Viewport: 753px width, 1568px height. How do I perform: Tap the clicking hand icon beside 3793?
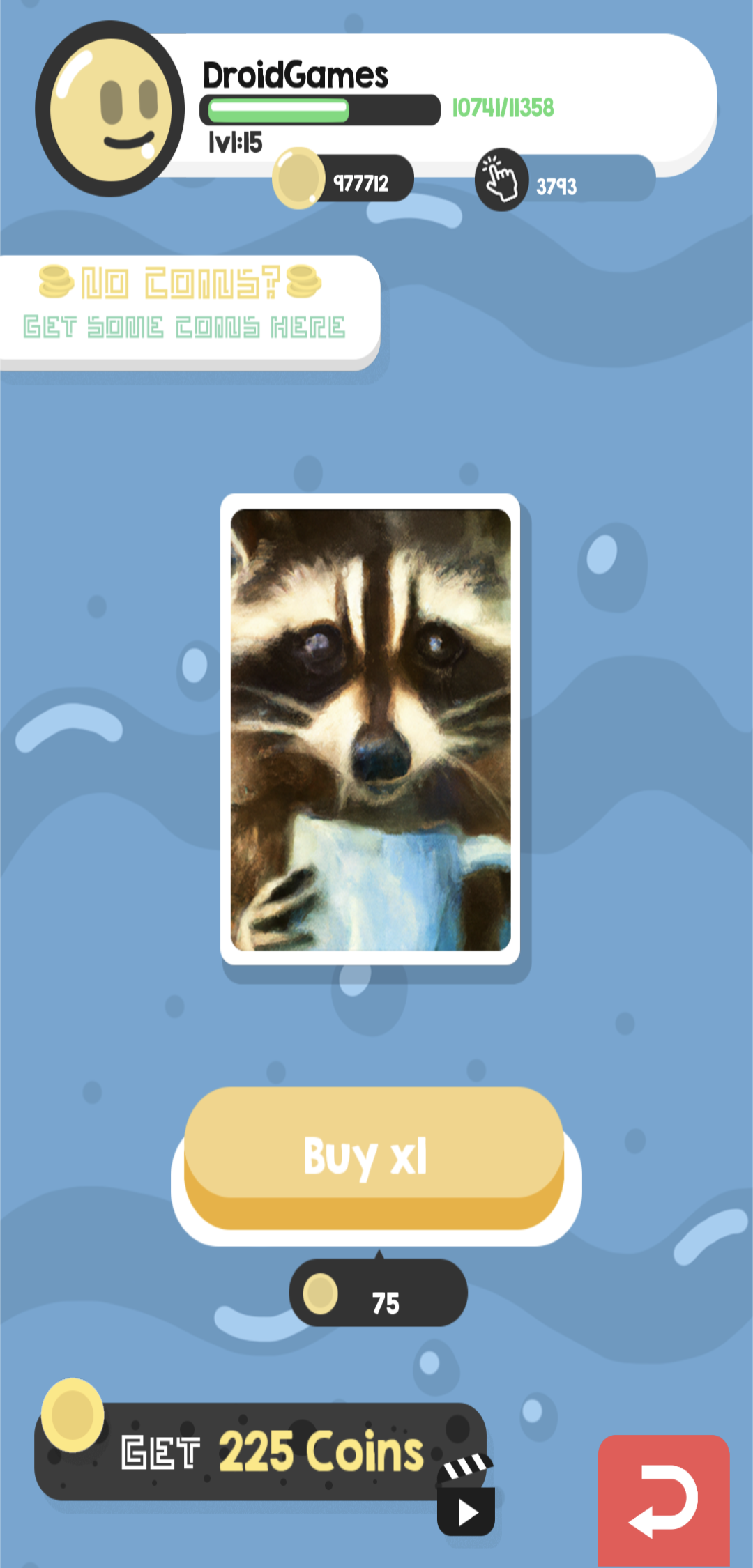click(501, 178)
